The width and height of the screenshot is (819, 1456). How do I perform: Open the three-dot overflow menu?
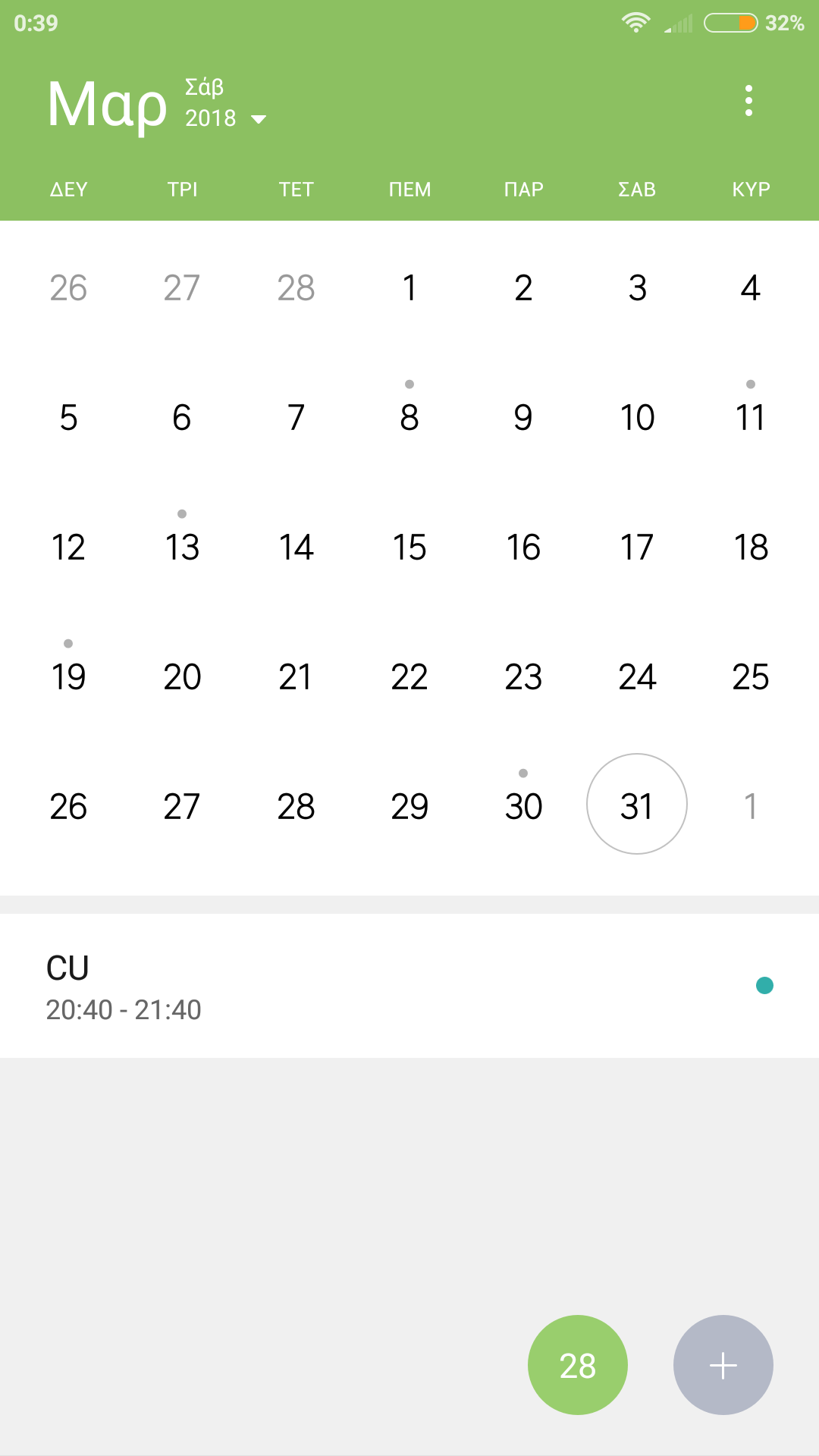pos(748,101)
